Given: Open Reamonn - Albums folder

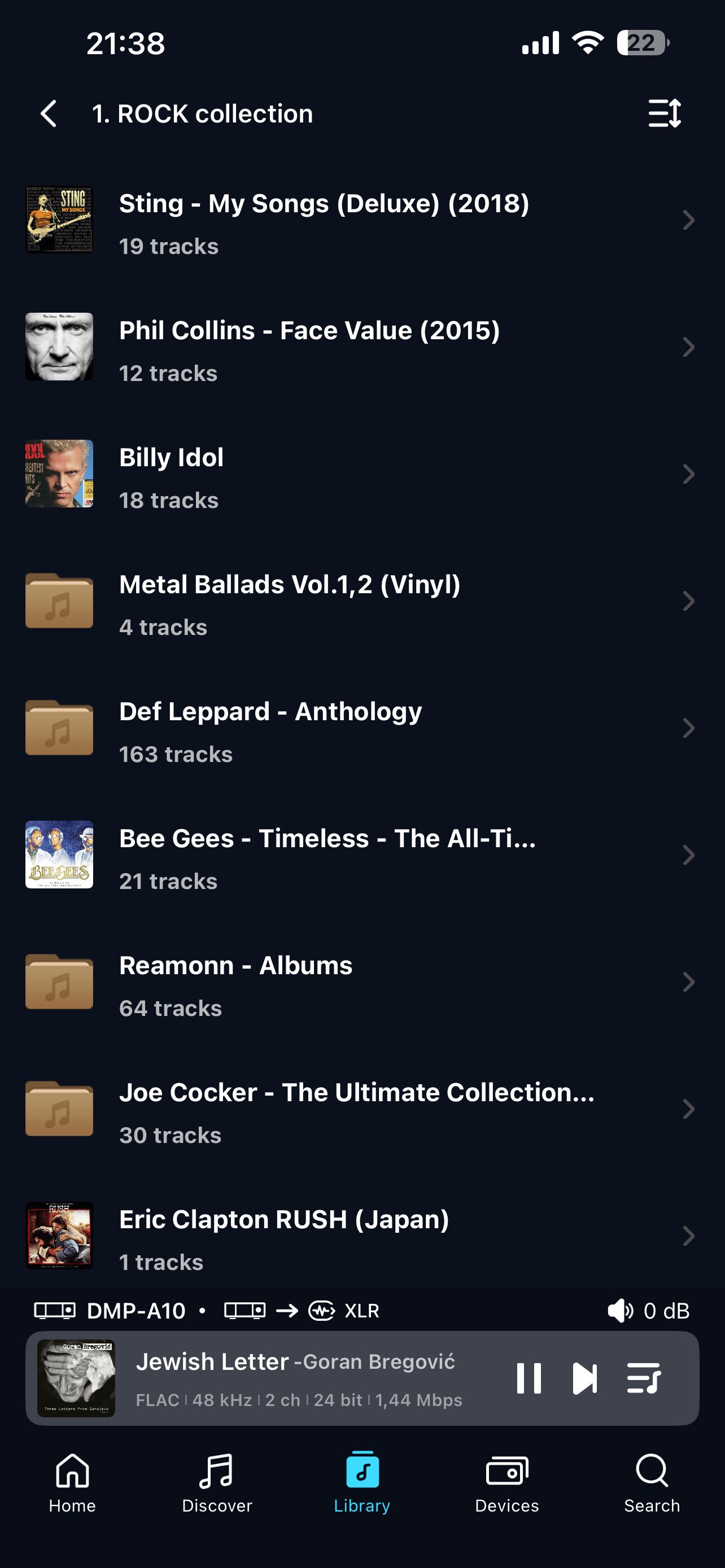Looking at the screenshot, I should pos(359,983).
